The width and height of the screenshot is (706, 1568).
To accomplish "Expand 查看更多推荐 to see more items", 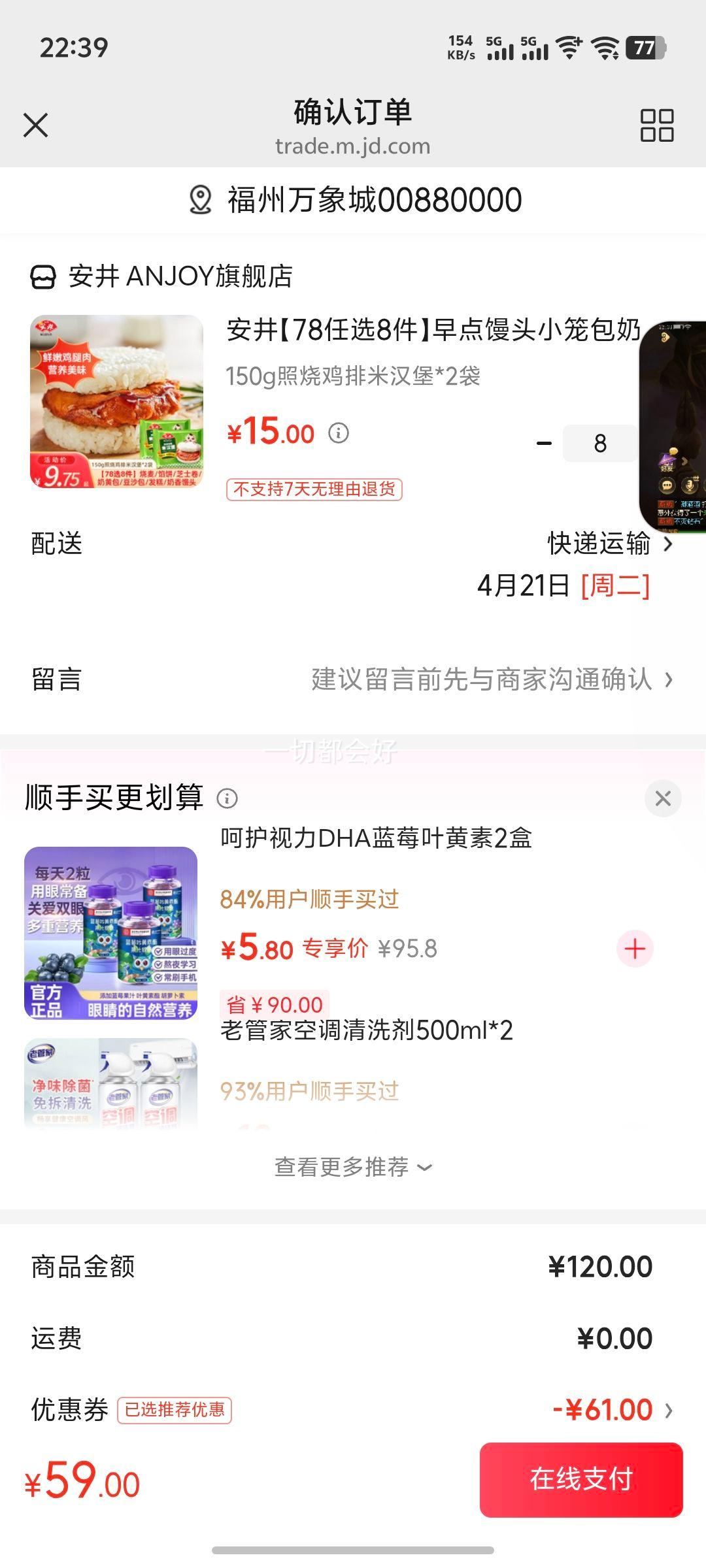I will [x=353, y=1167].
